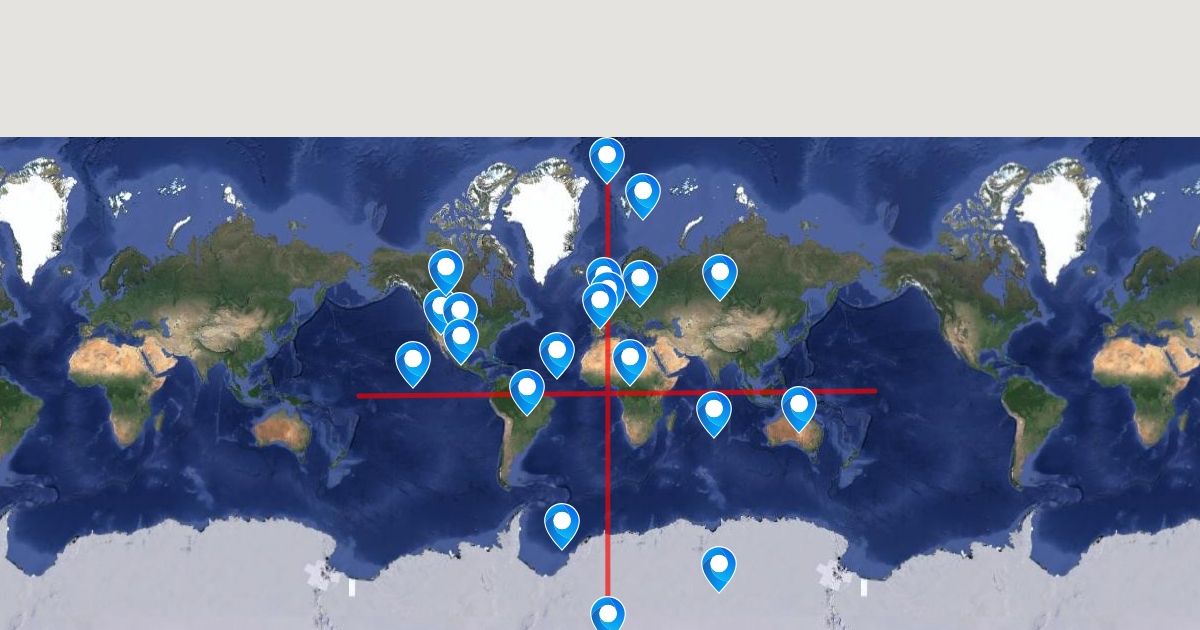Viewport: 1200px width, 630px height.
Task: Select the pin on East Antarctica
Action: point(718,566)
